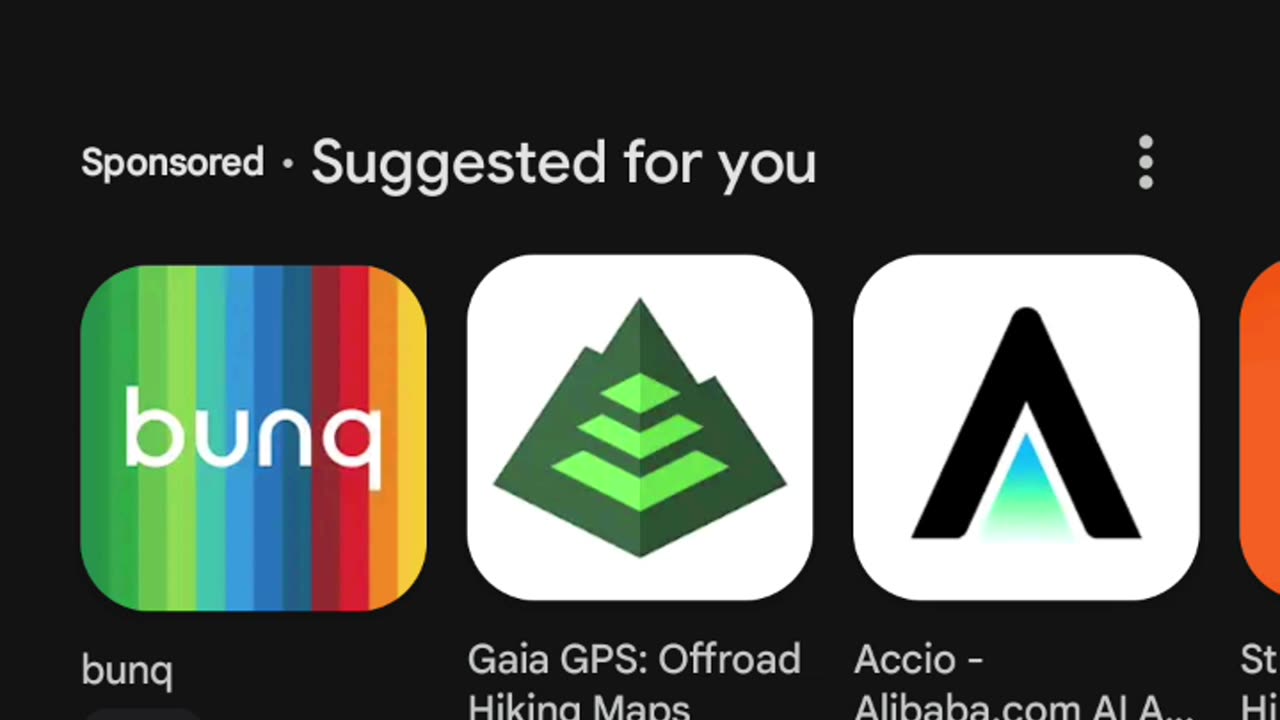Open Accio - Alibaba.com AI app listing
The height and width of the screenshot is (720, 1280).
(1025, 428)
